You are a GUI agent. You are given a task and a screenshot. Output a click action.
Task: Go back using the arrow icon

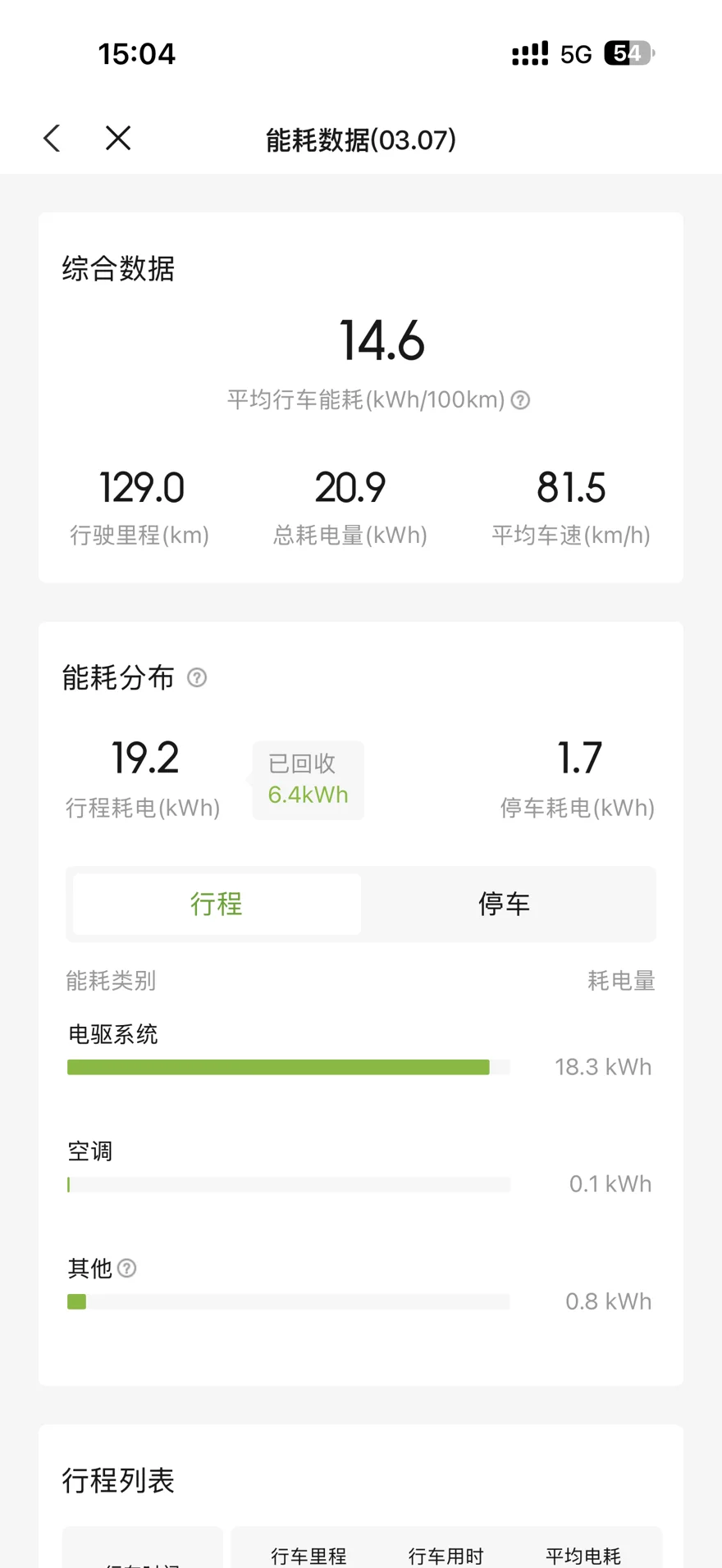[52, 139]
